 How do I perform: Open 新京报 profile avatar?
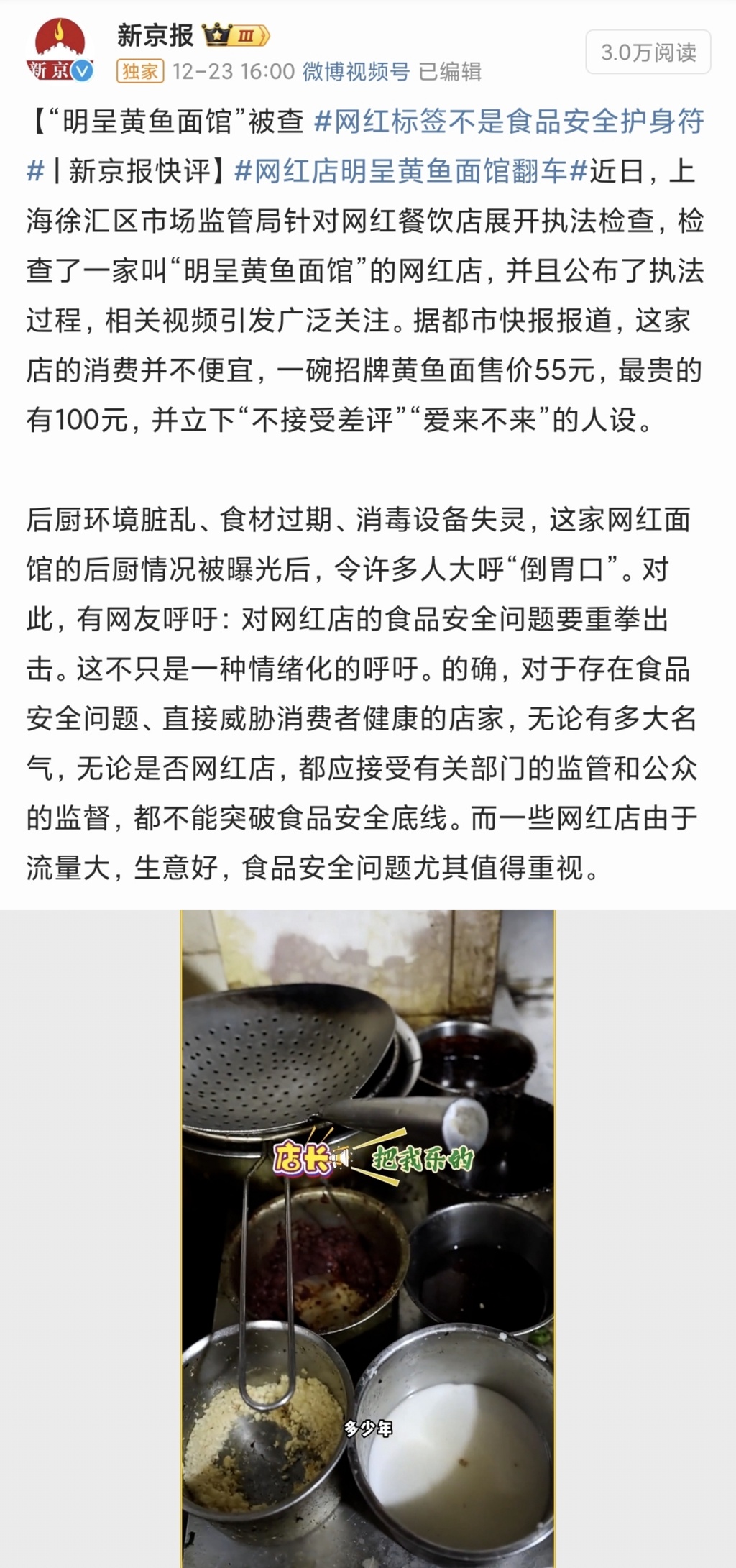coord(60,51)
